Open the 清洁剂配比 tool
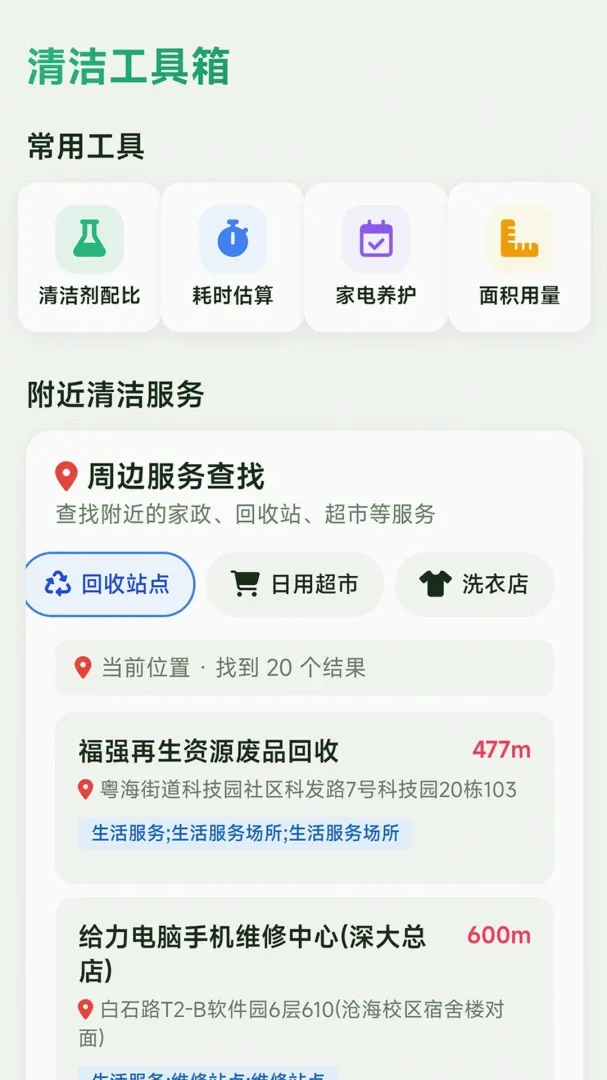 (89, 257)
